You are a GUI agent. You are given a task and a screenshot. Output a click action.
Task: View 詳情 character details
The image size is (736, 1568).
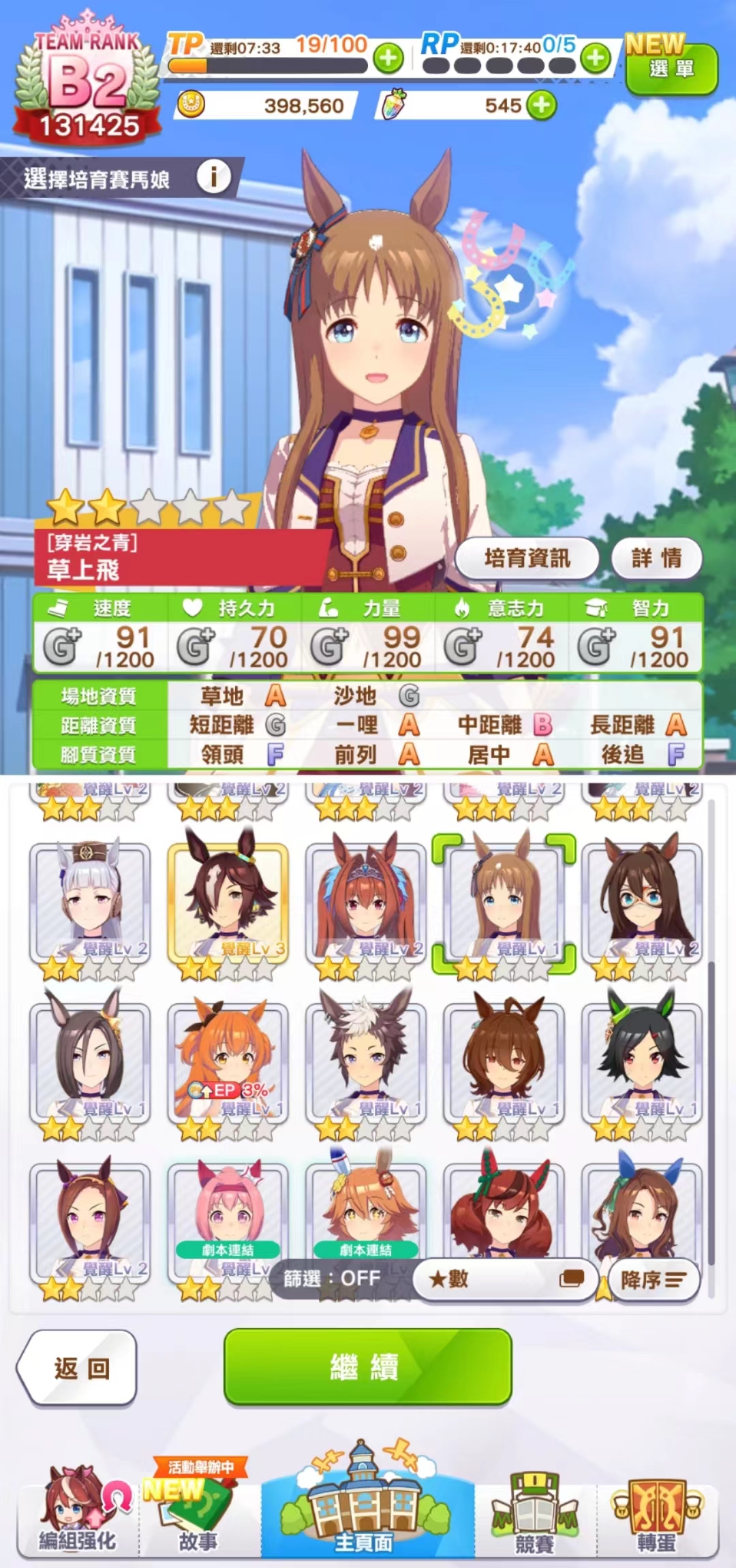pos(656,559)
